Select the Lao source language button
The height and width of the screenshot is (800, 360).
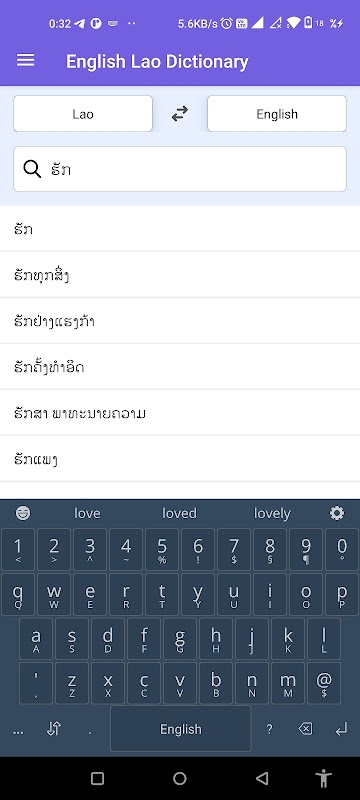click(x=83, y=114)
